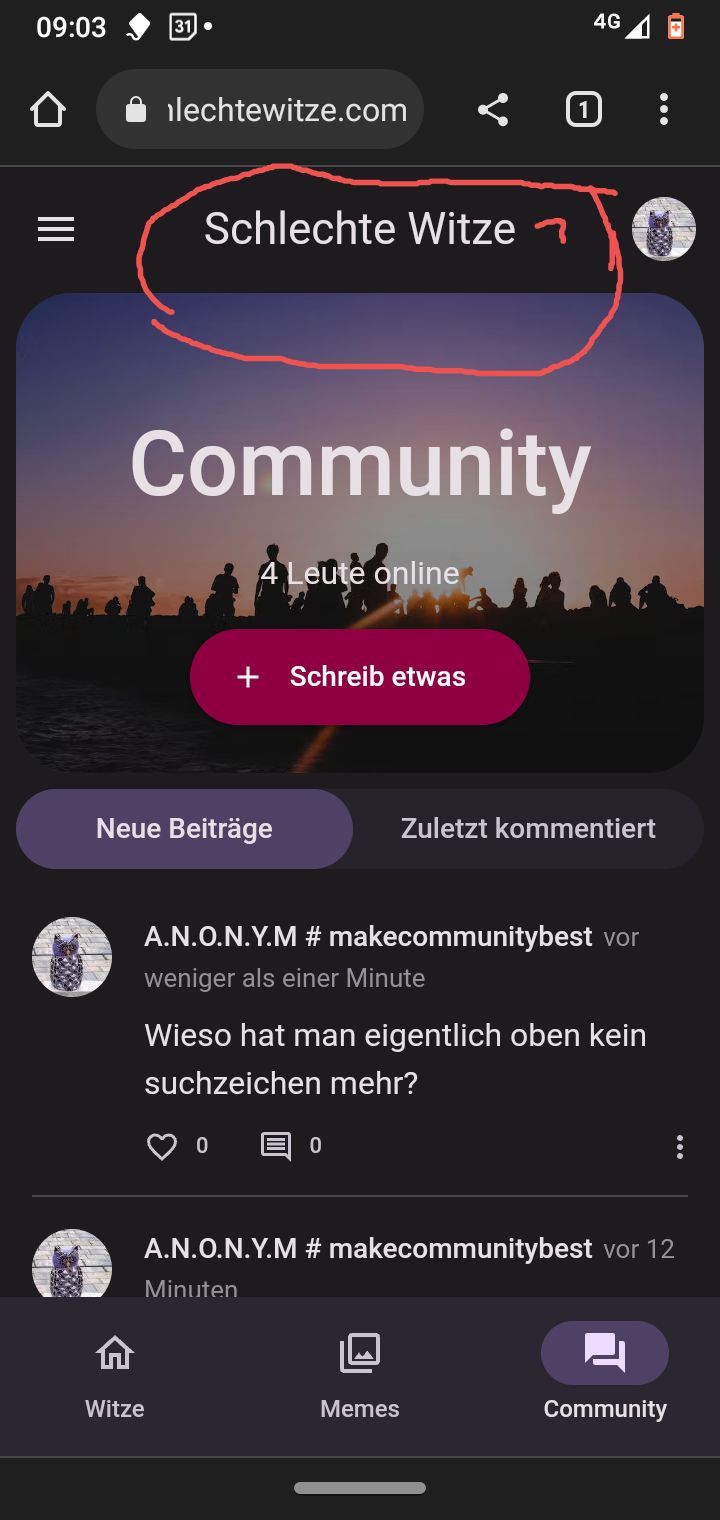Open the profile avatar in the header
The width and height of the screenshot is (720, 1520).
pyautogui.click(x=664, y=229)
